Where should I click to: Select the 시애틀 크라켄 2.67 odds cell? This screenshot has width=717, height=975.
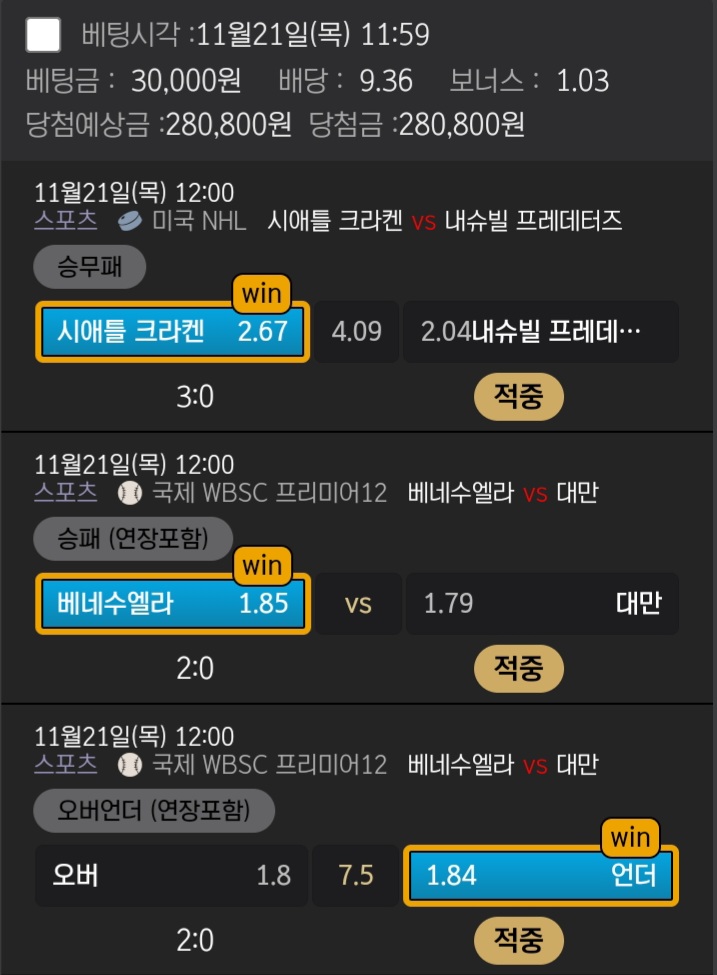(172, 332)
